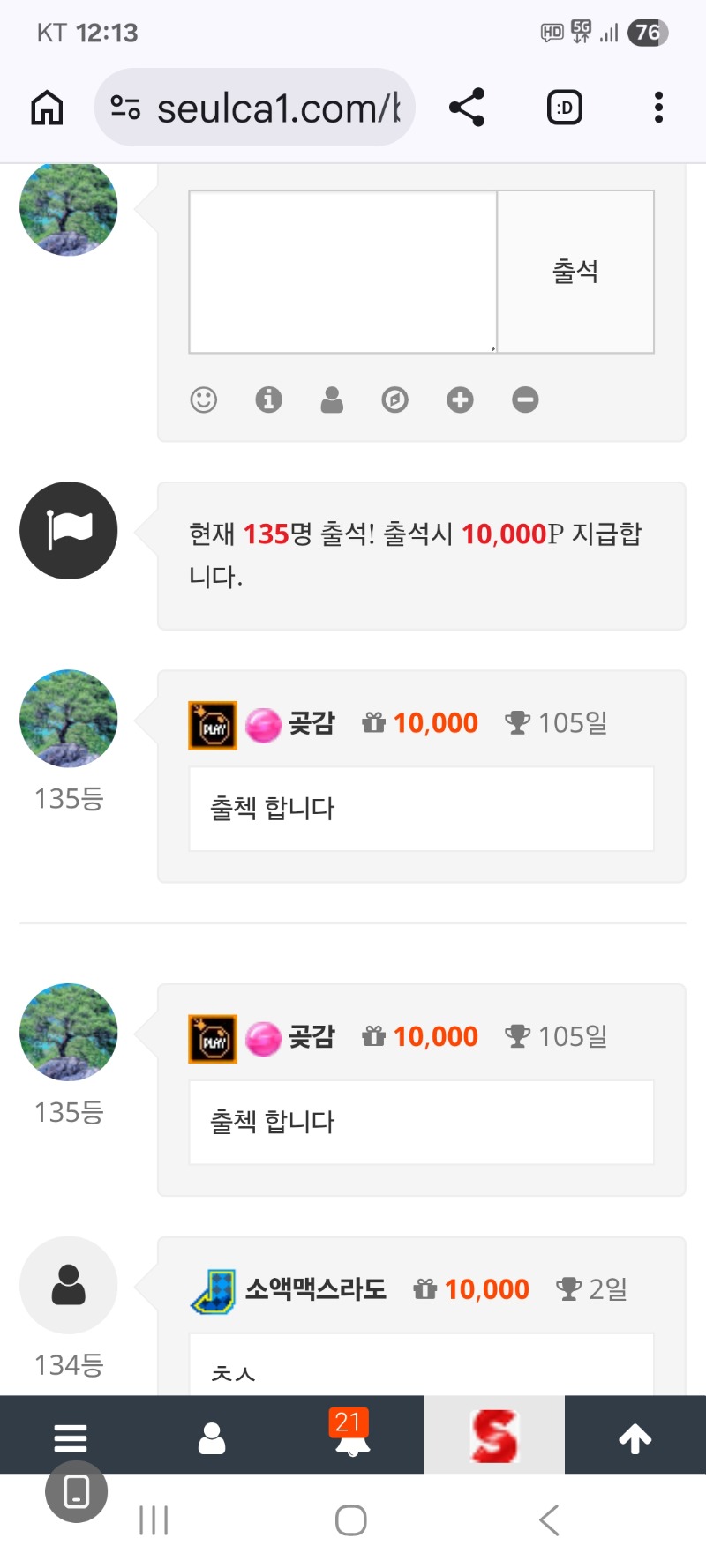
Task: Open 소액맥스라도's profile name
Action: (315, 1289)
